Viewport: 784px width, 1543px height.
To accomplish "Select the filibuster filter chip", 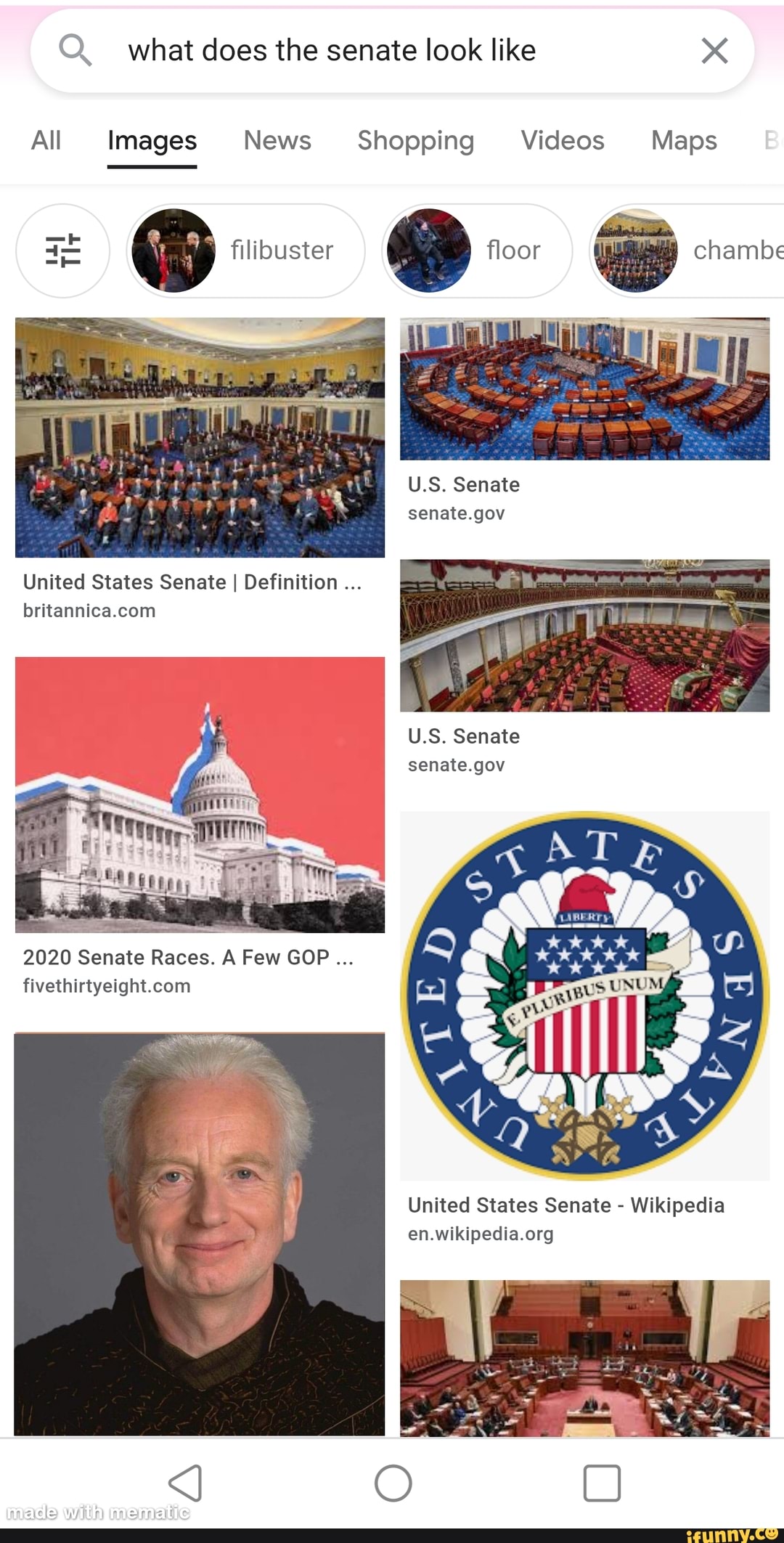I will (283, 251).
